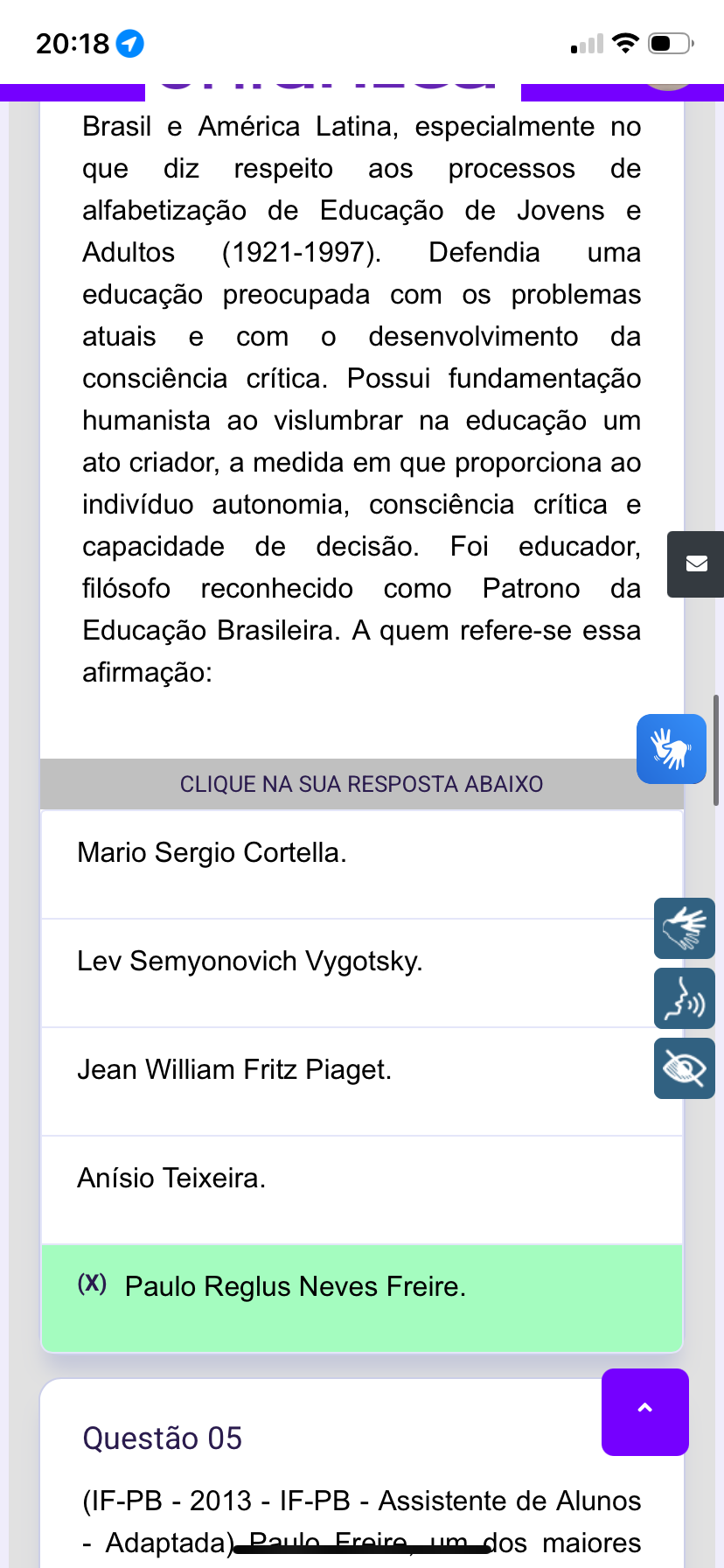Image resolution: width=724 pixels, height=1568 pixels.
Task: Tap the purple scroll-to-top arrow button
Action: 644,1411
